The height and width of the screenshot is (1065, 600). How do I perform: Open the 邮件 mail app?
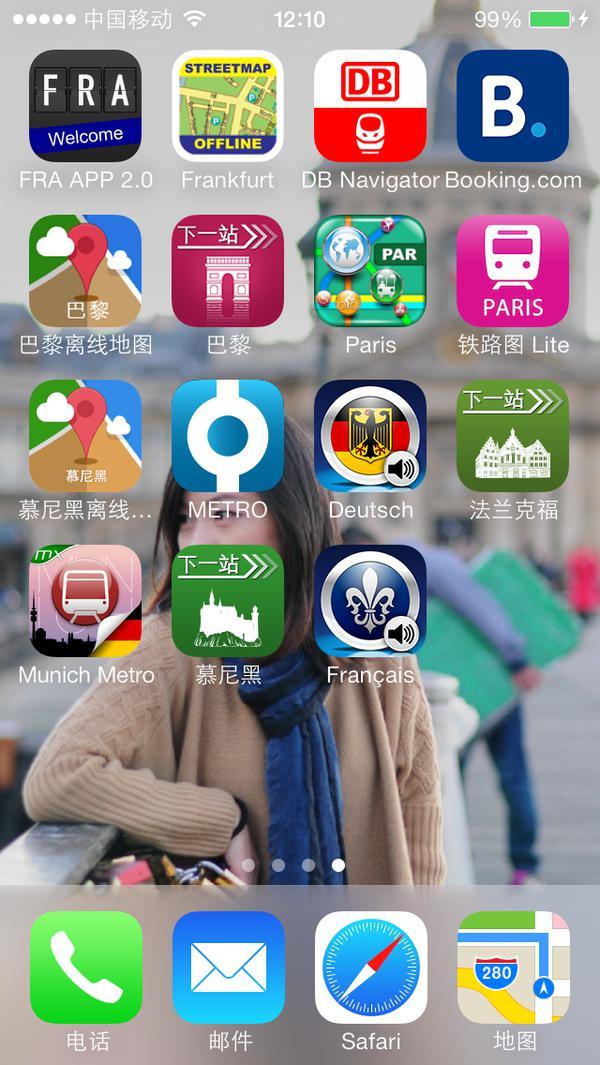click(228, 967)
